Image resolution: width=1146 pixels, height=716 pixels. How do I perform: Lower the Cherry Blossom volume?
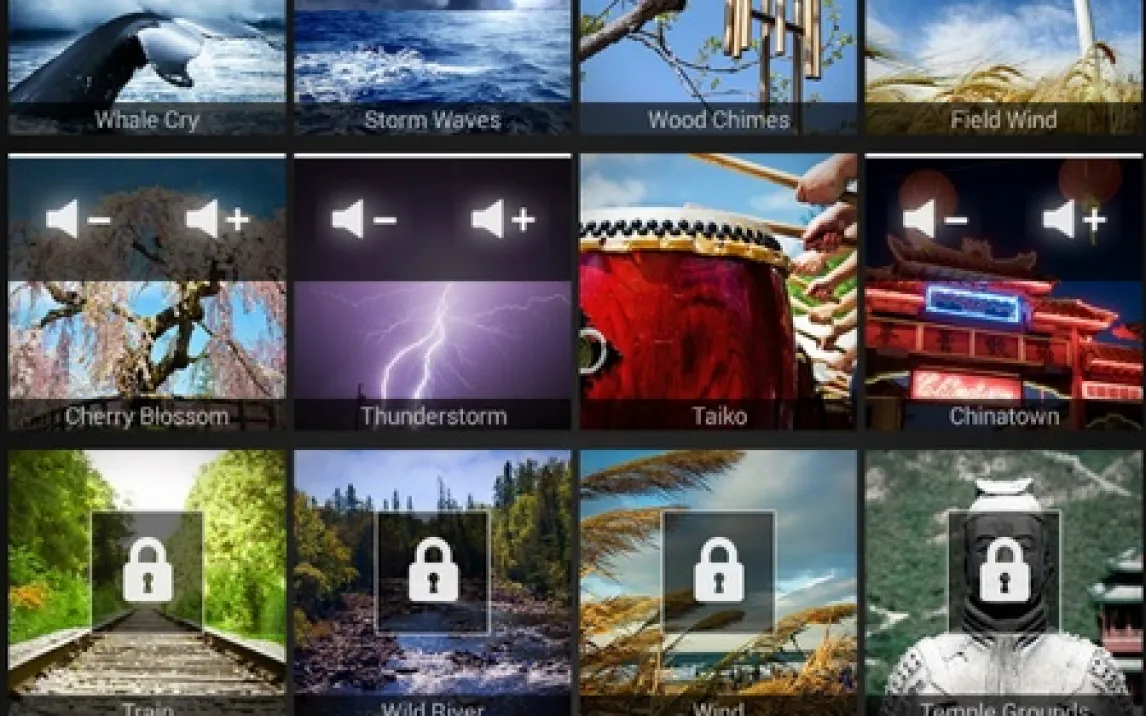point(77,219)
